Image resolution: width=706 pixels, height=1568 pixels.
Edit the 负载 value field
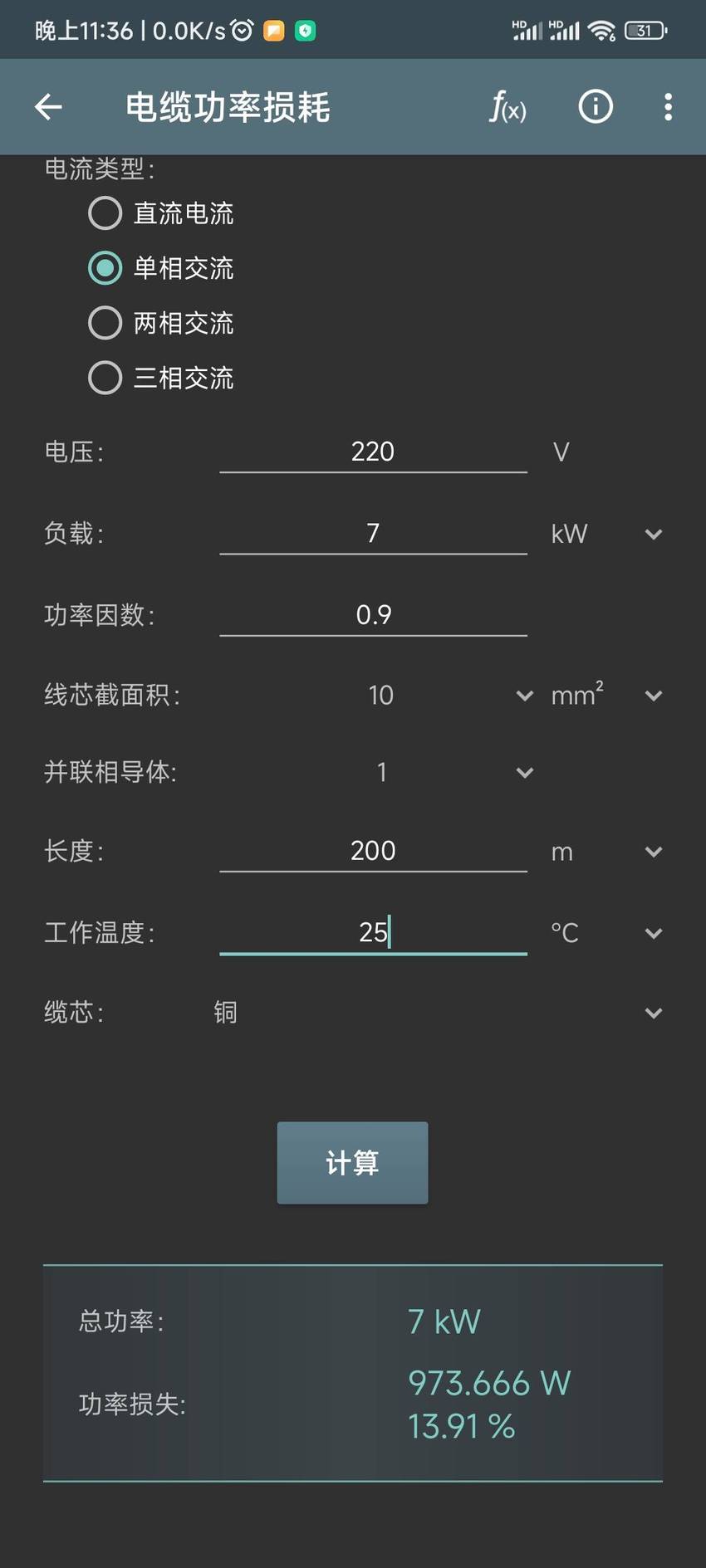pyautogui.click(x=373, y=533)
